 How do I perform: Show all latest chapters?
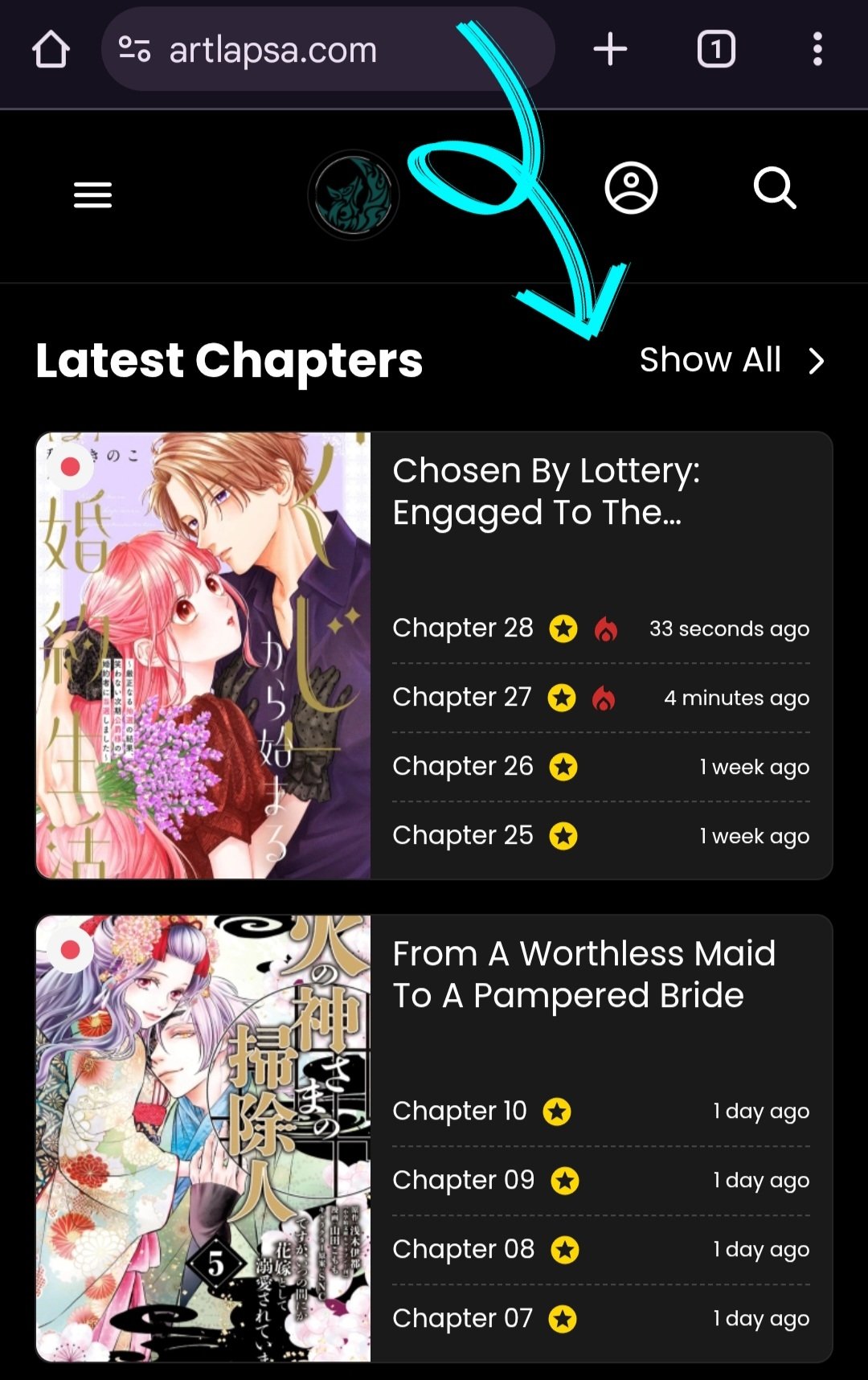tap(731, 360)
